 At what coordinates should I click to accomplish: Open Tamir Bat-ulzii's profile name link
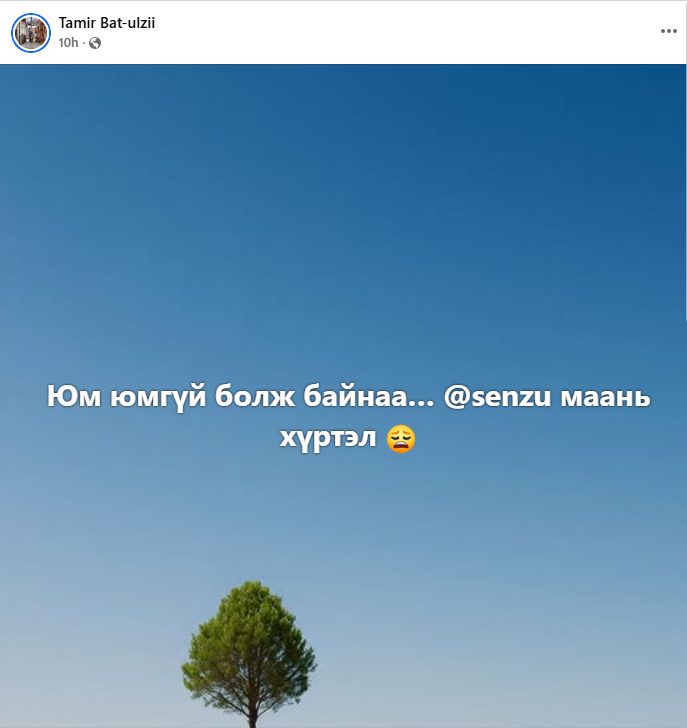[x=107, y=23]
